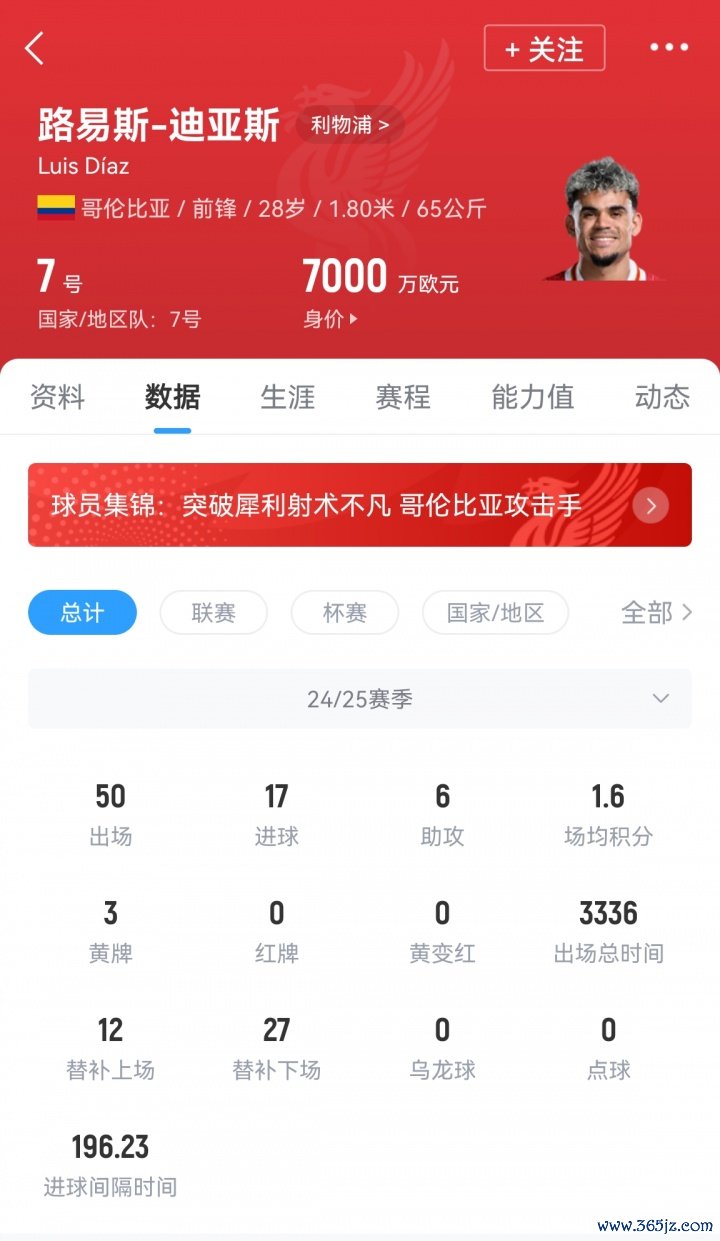720x1241 pixels.
Task: Switch to the 赛程 tab
Action: tap(403, 397)
